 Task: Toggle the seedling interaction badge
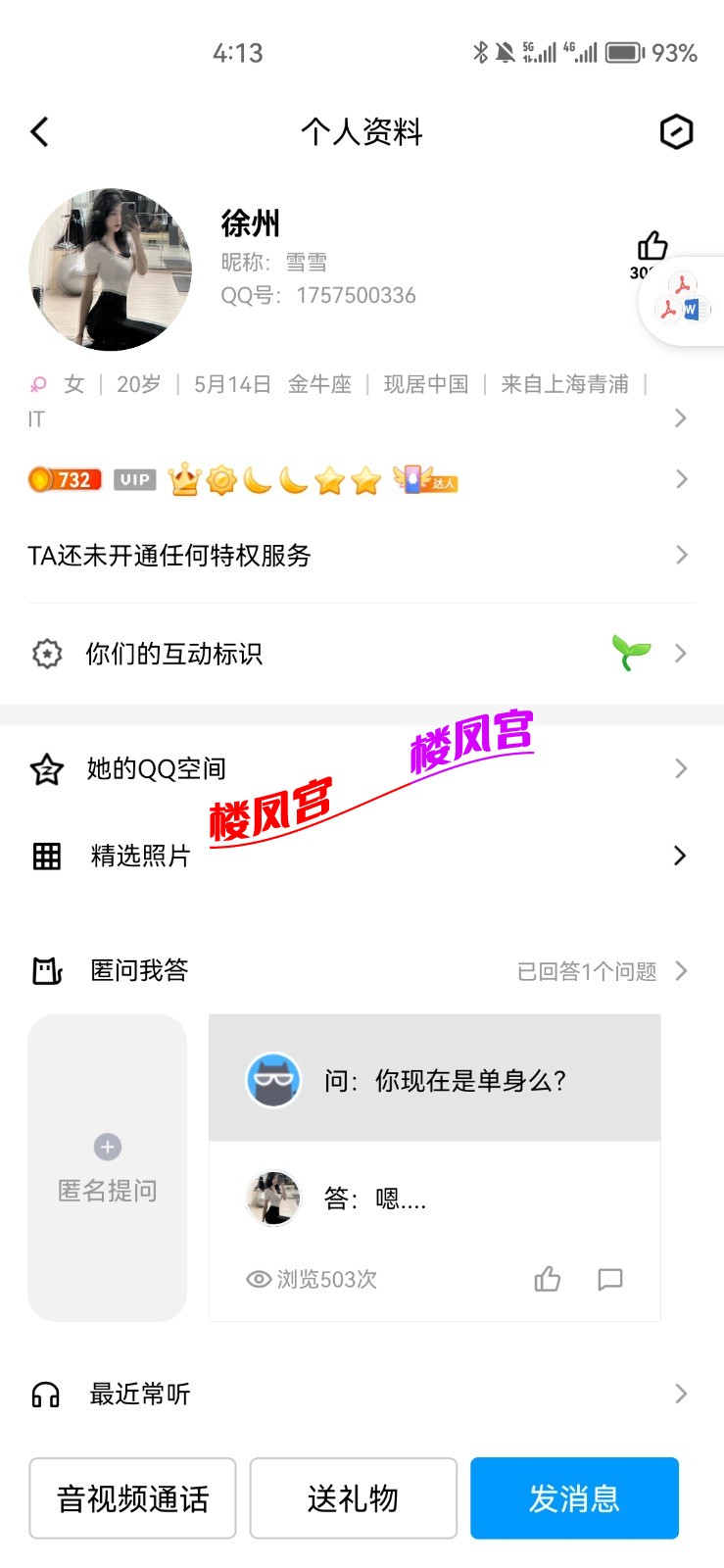click(x=632, y=651)
